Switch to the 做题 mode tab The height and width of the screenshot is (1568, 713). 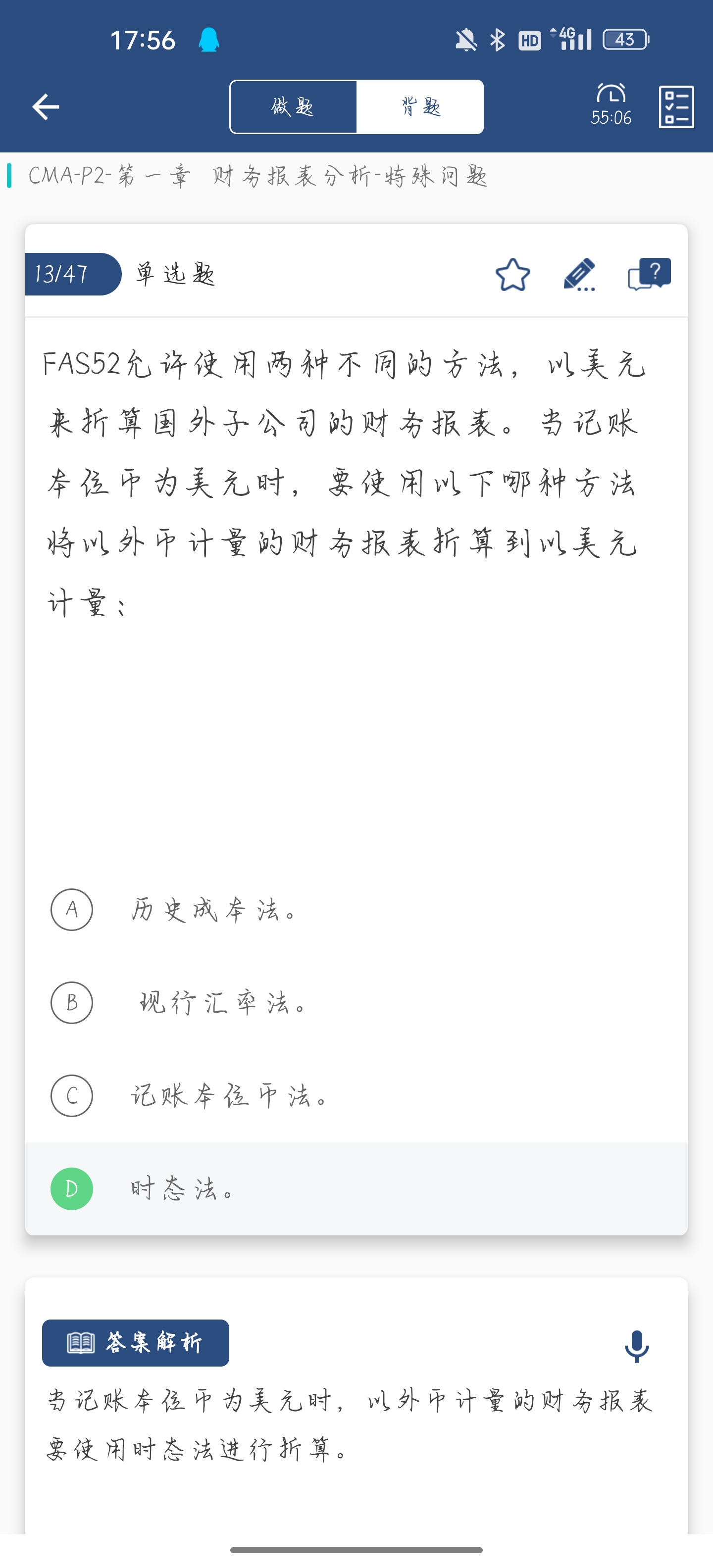pyautogui.click(x=294, y=107)
